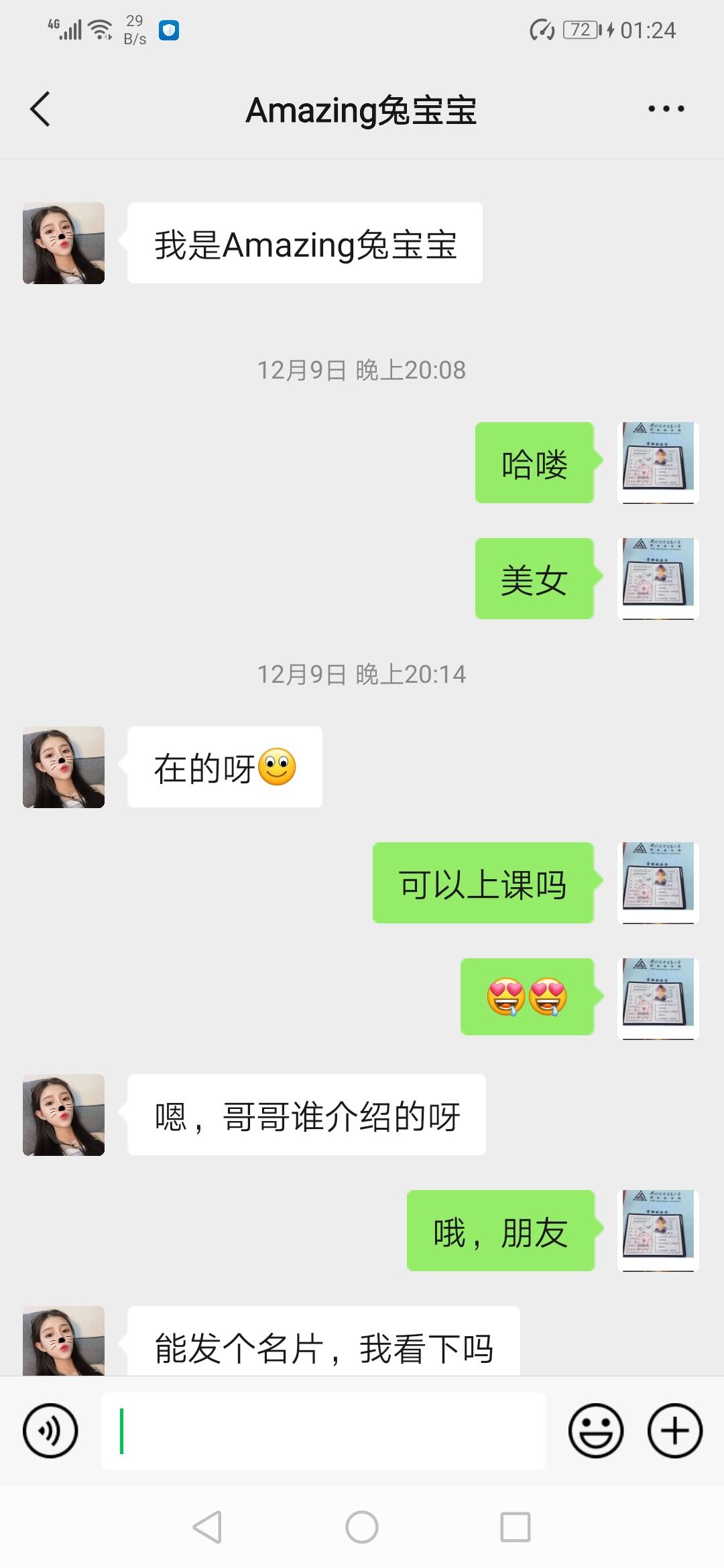Open the chat info overflow menu
724x1568 pixels.
tap(666, 109)
